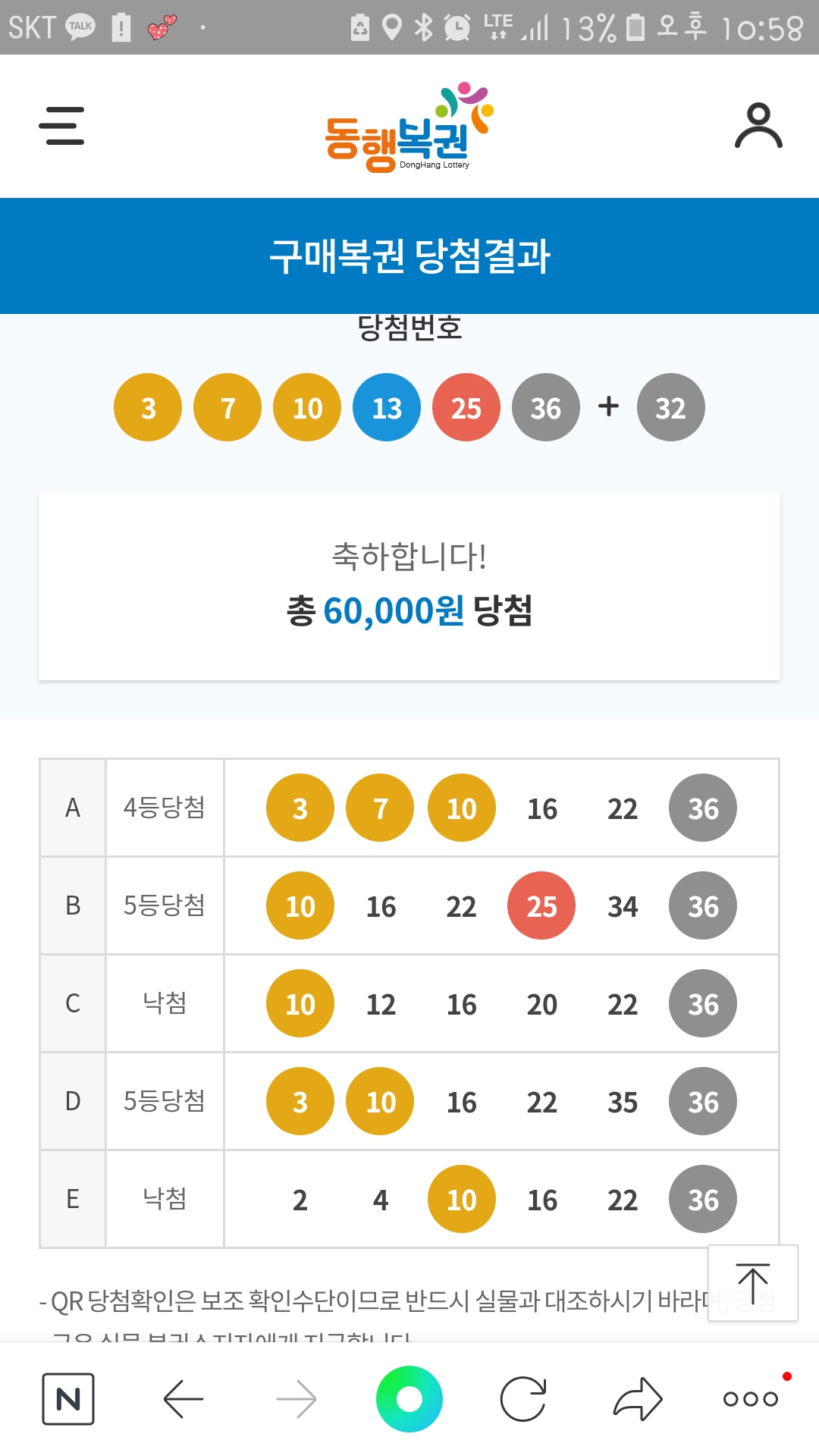
Task: Open the three-dot more options menu
Action: coord(751,1398)
